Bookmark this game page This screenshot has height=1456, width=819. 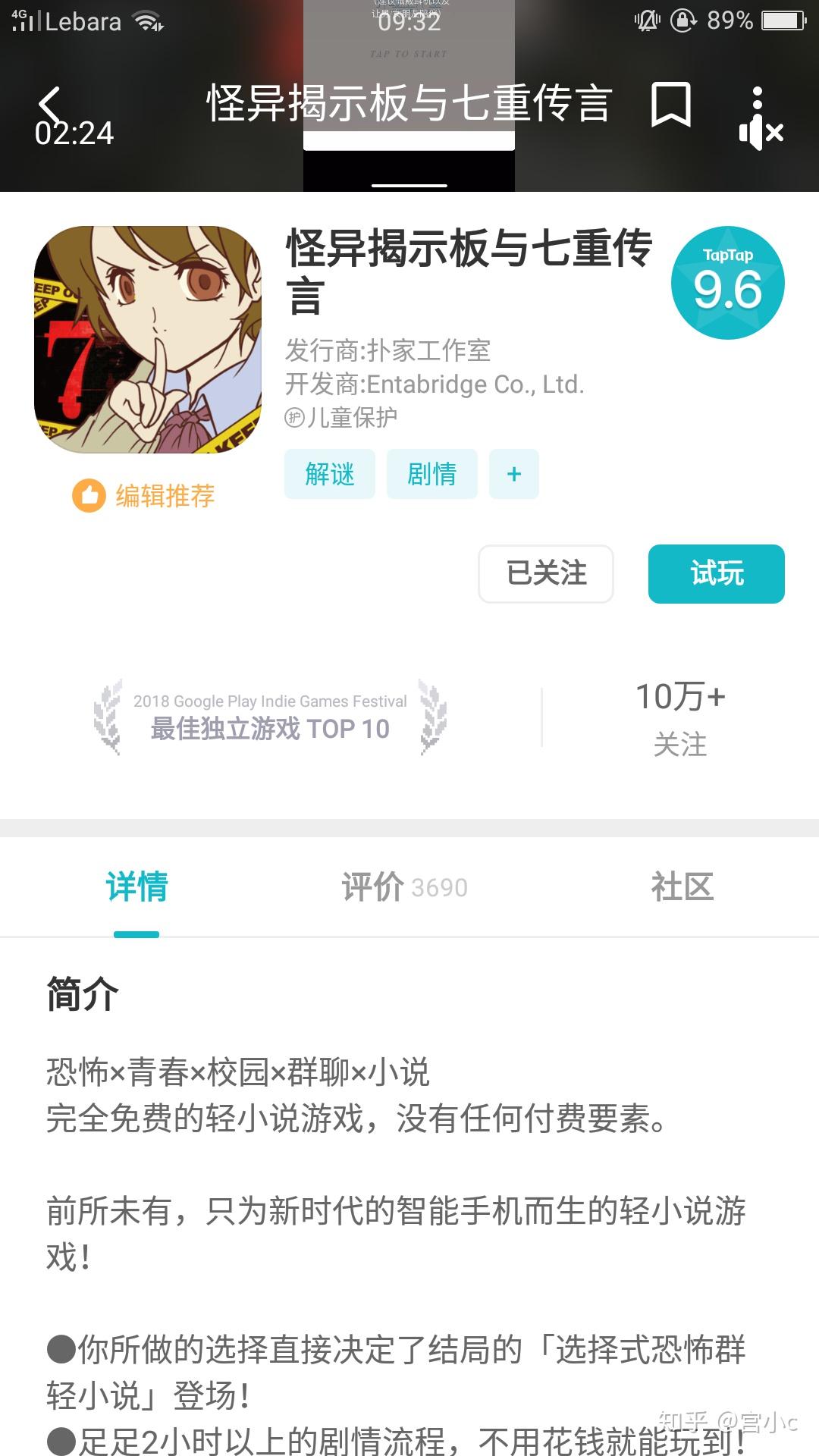tap(670, 105)
